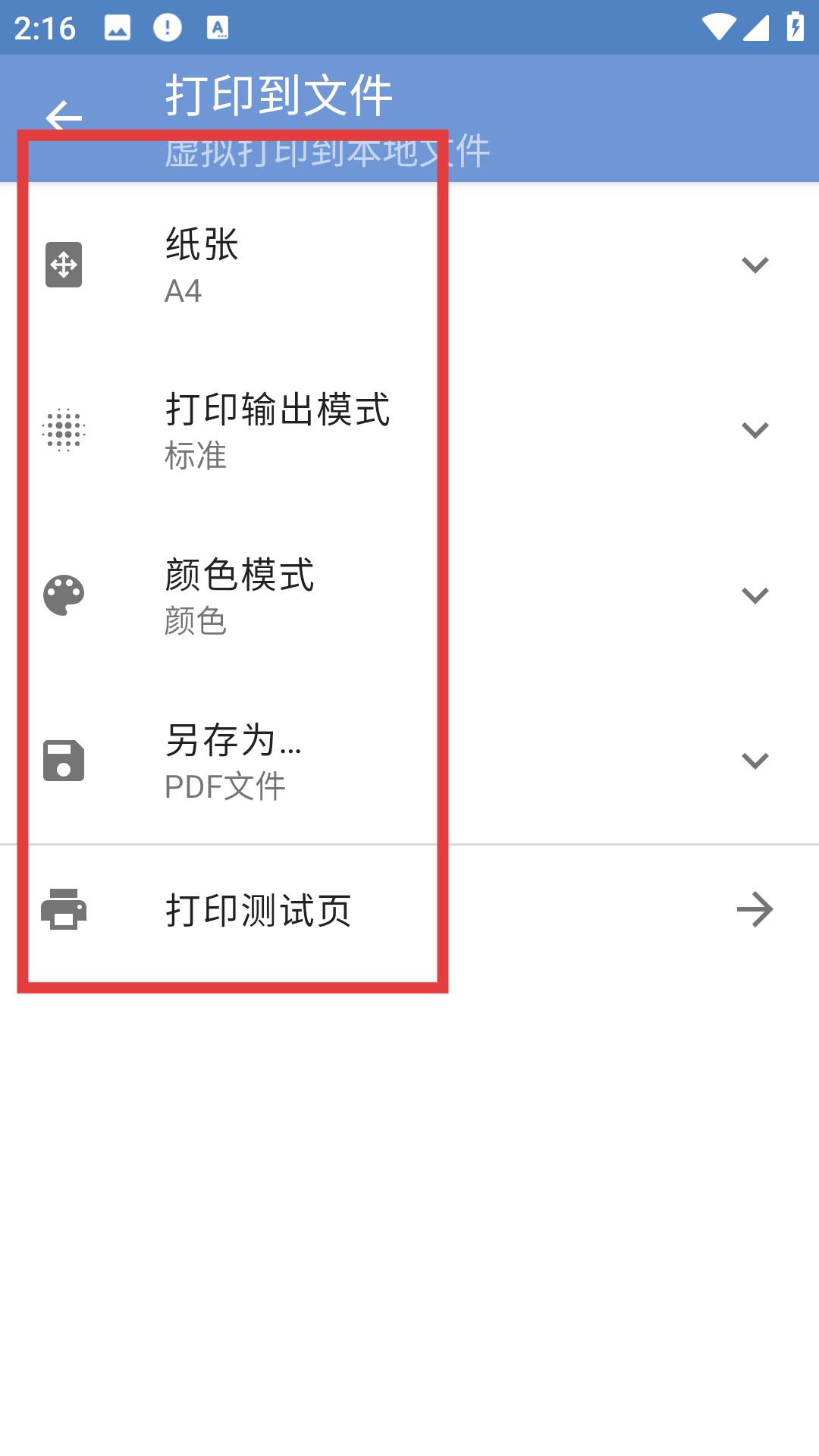Go back using the arrow icon

(x=64, y=118)
